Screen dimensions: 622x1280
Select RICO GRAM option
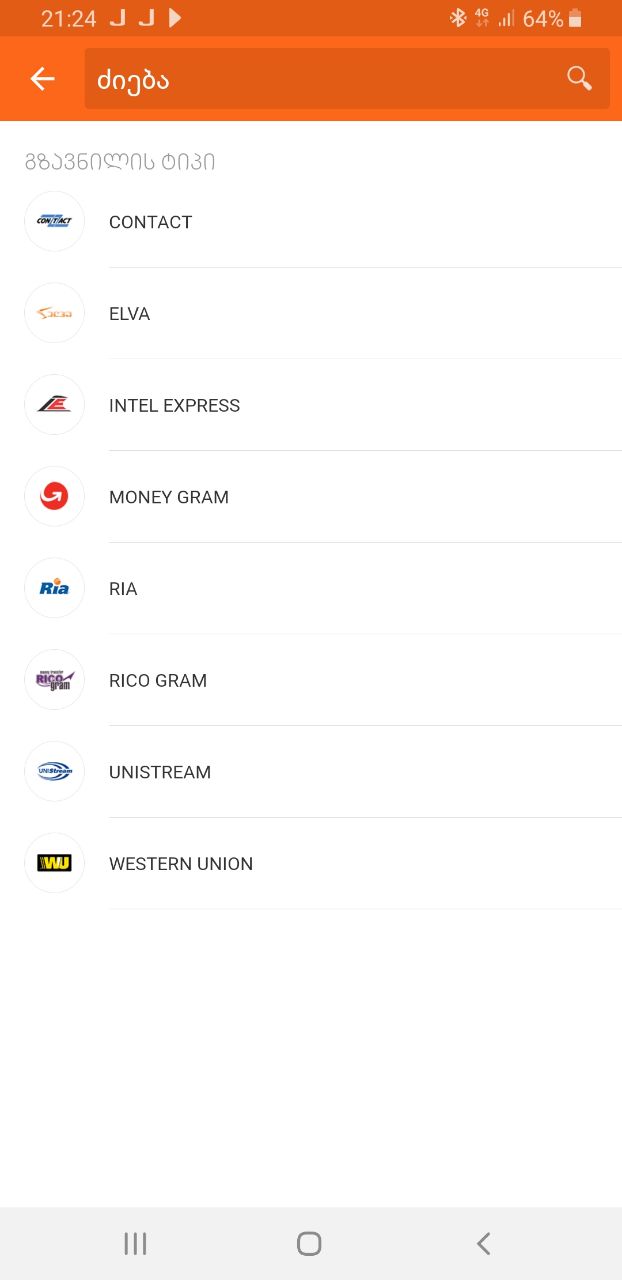pos(311,681)
